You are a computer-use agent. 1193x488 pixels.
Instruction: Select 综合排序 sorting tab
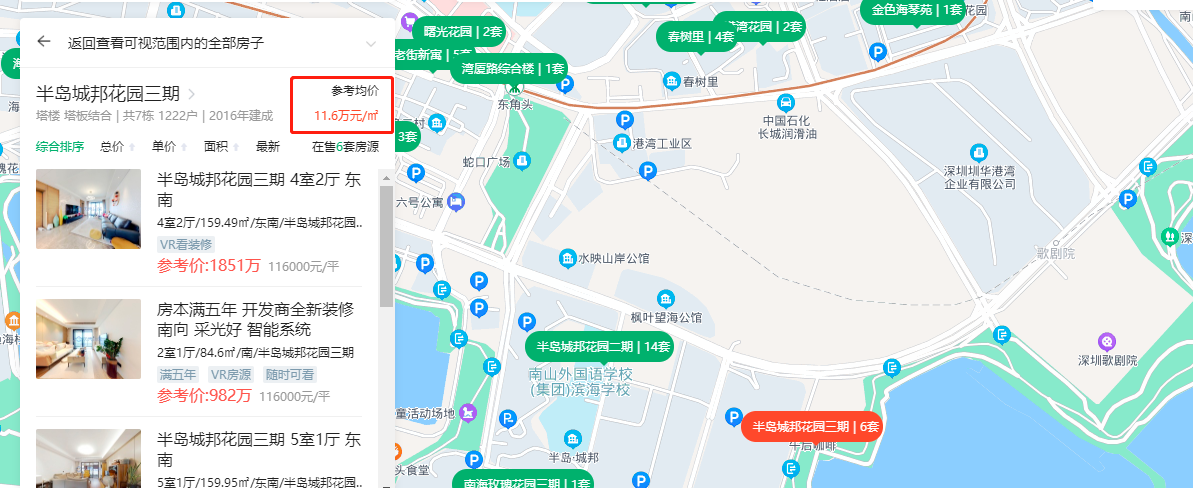60,147
